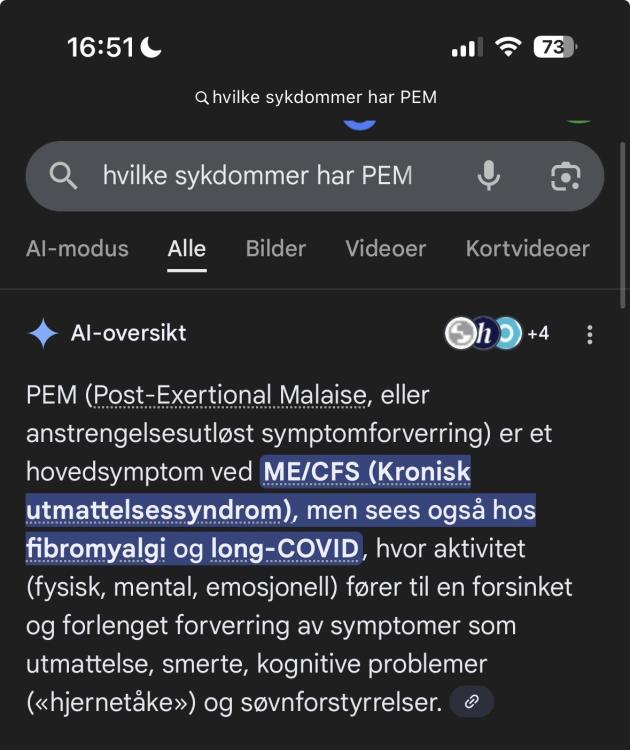Tap the underlined Post-Exertional Malaise term
630x750 pixels.
[x=229, y=395]
